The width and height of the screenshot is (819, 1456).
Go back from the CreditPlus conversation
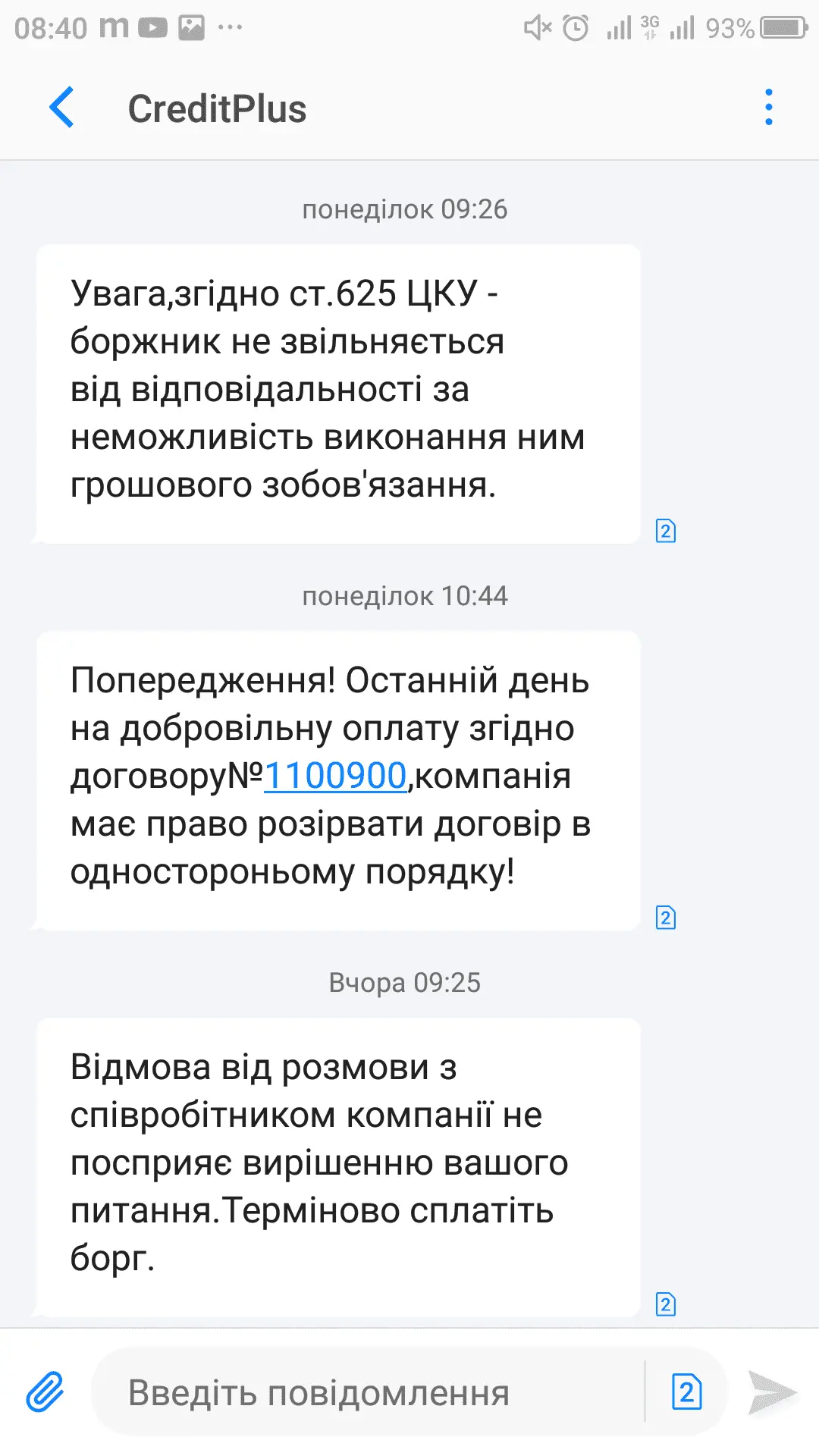tap(62, 108)
